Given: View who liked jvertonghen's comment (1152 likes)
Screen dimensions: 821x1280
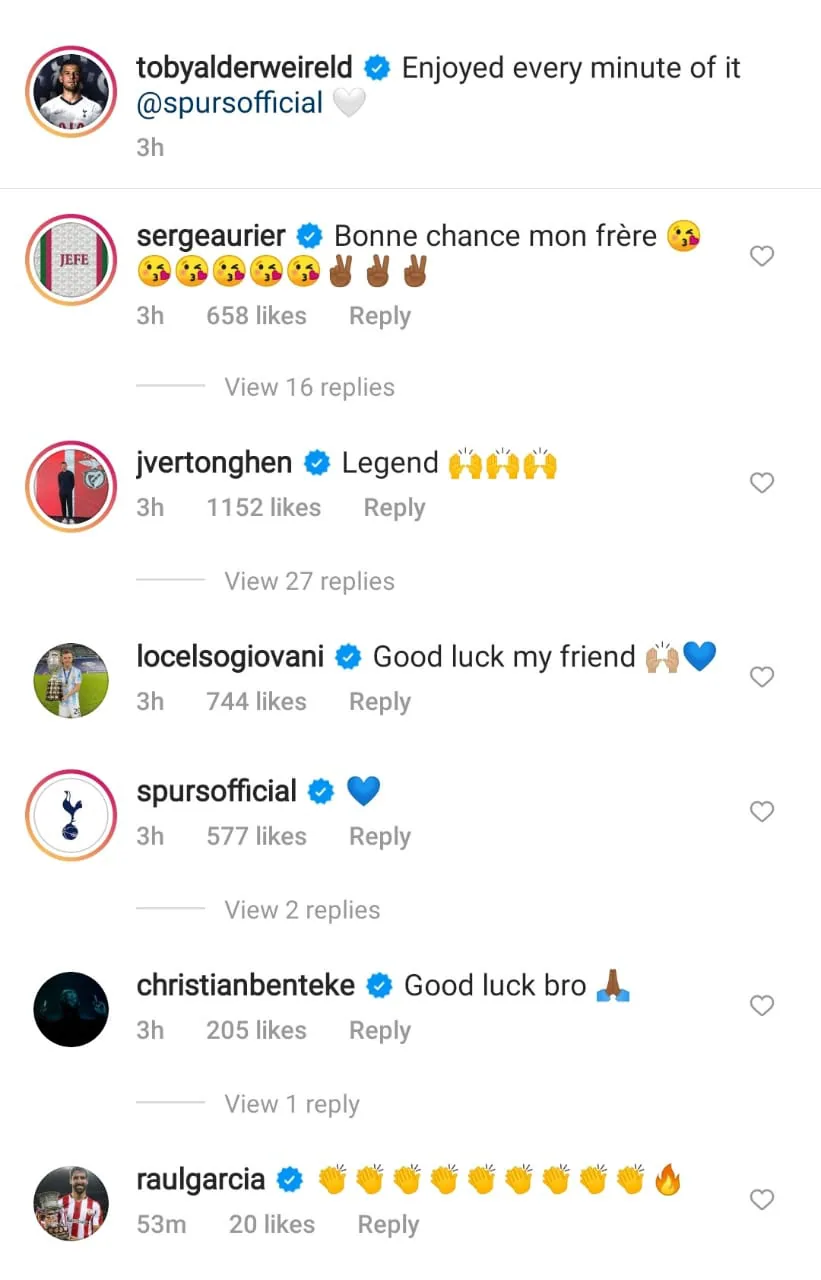Looking at the screenshot, I should click(263, 508).
